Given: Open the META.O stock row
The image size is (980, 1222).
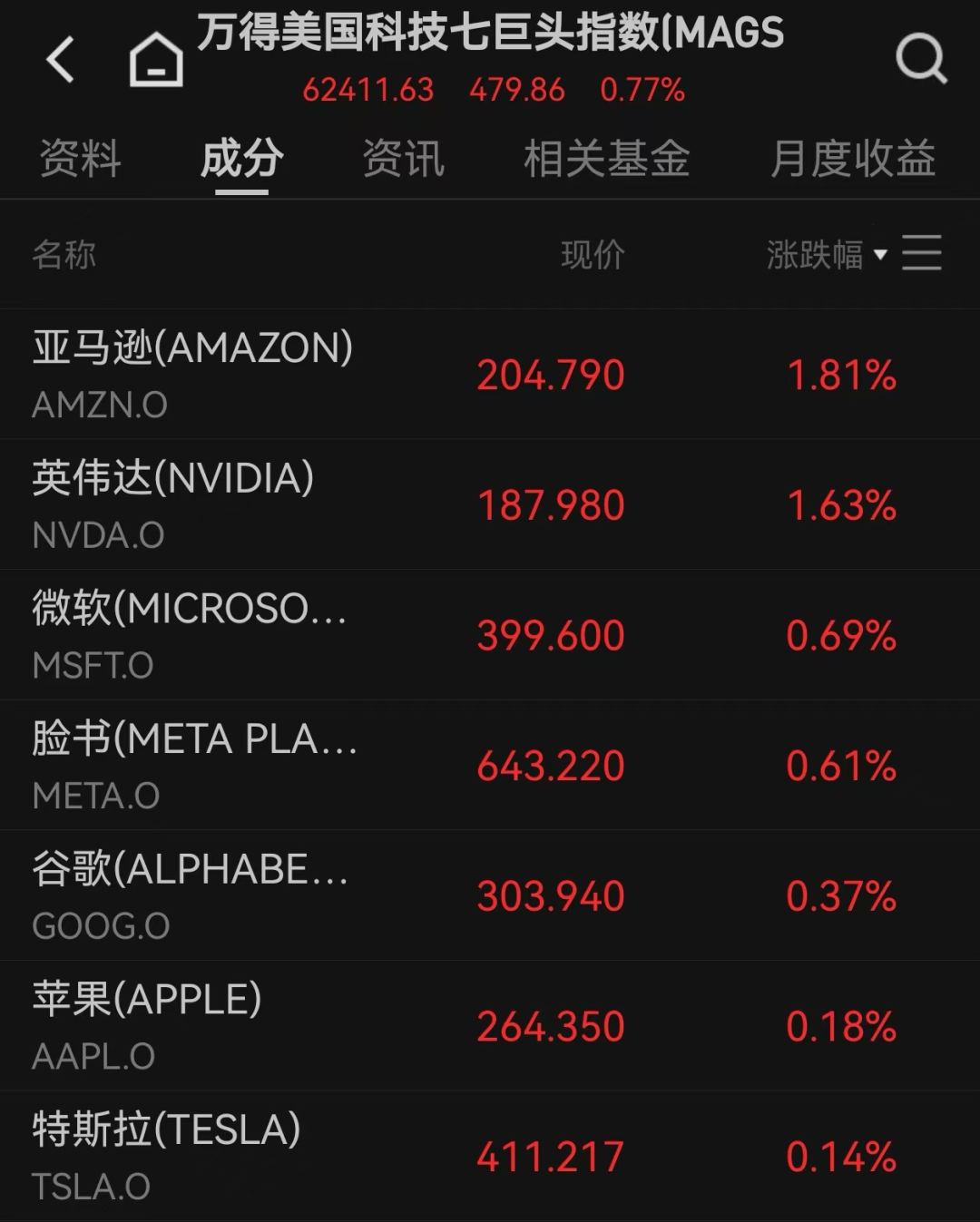Looking at the screenshot, I should click(490, 766).
